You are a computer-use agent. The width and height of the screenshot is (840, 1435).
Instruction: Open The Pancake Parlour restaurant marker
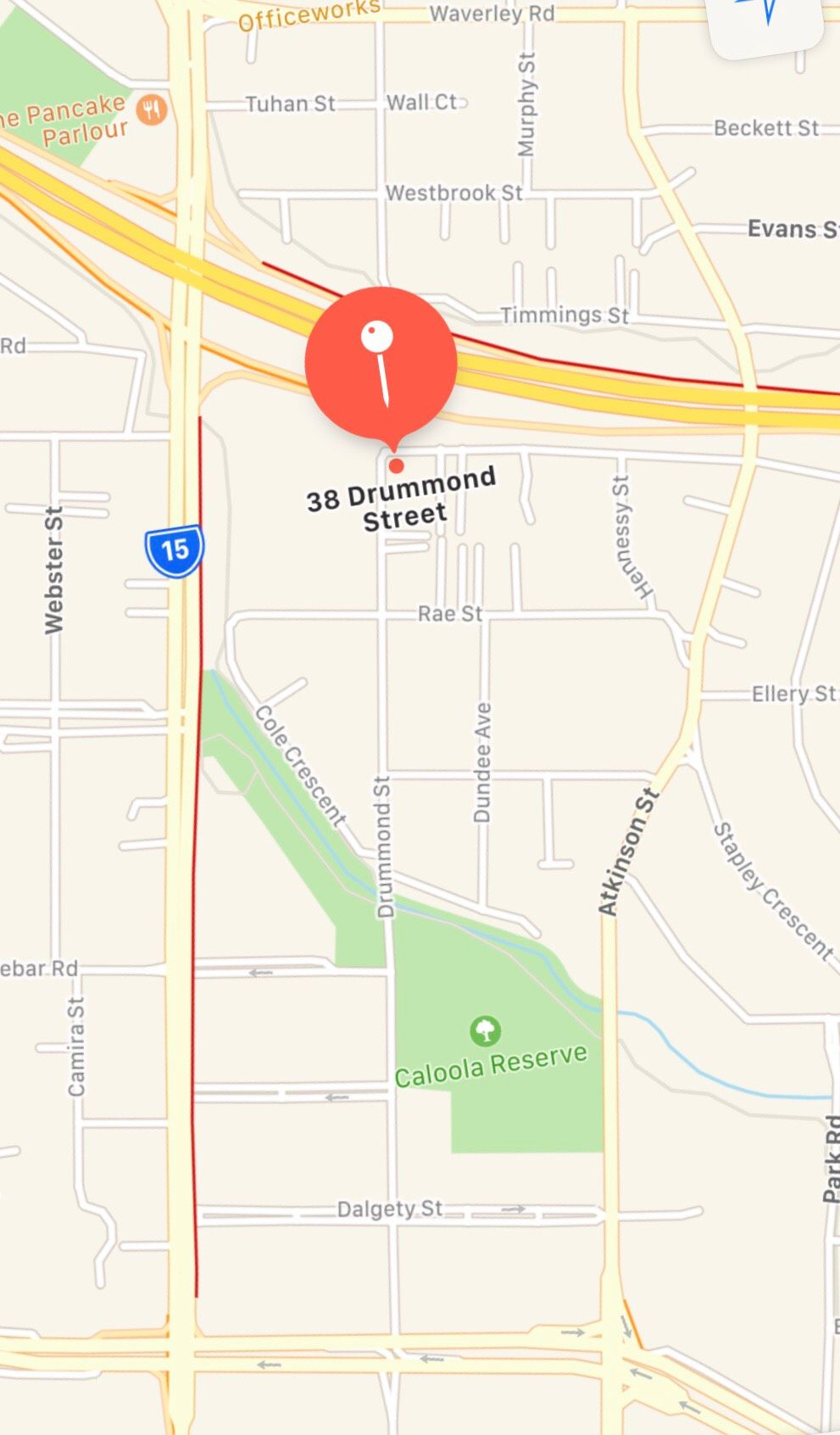coord(152,109)
